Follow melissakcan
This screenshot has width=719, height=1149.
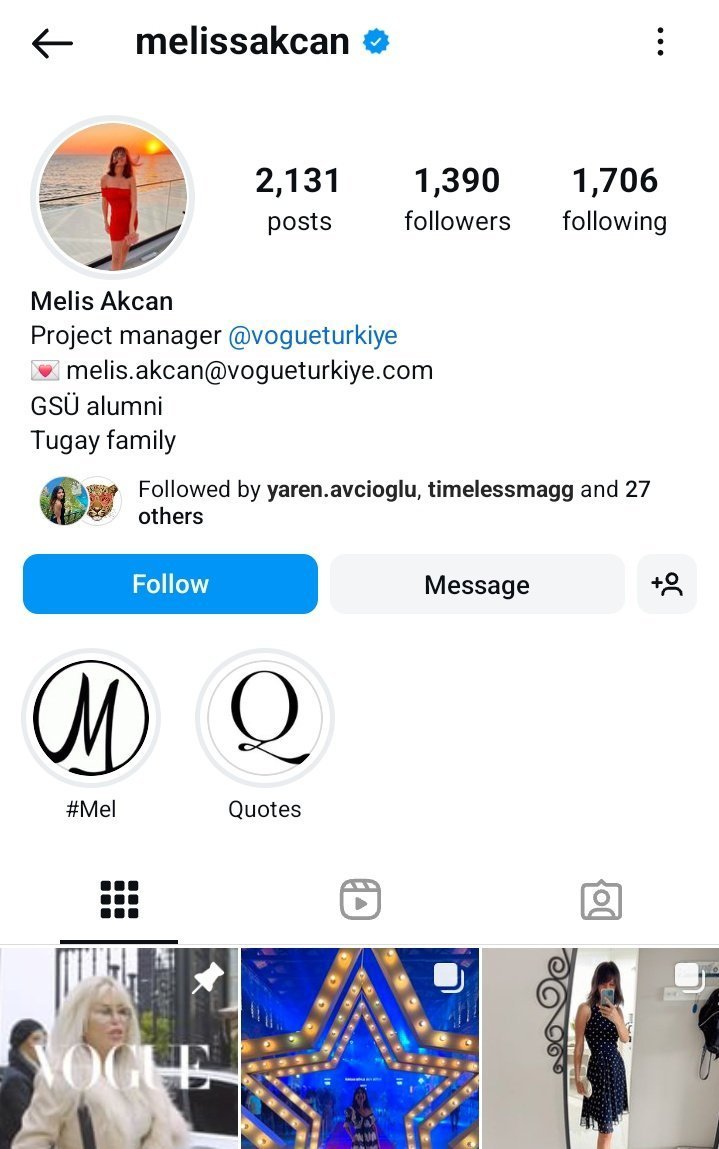170,584
